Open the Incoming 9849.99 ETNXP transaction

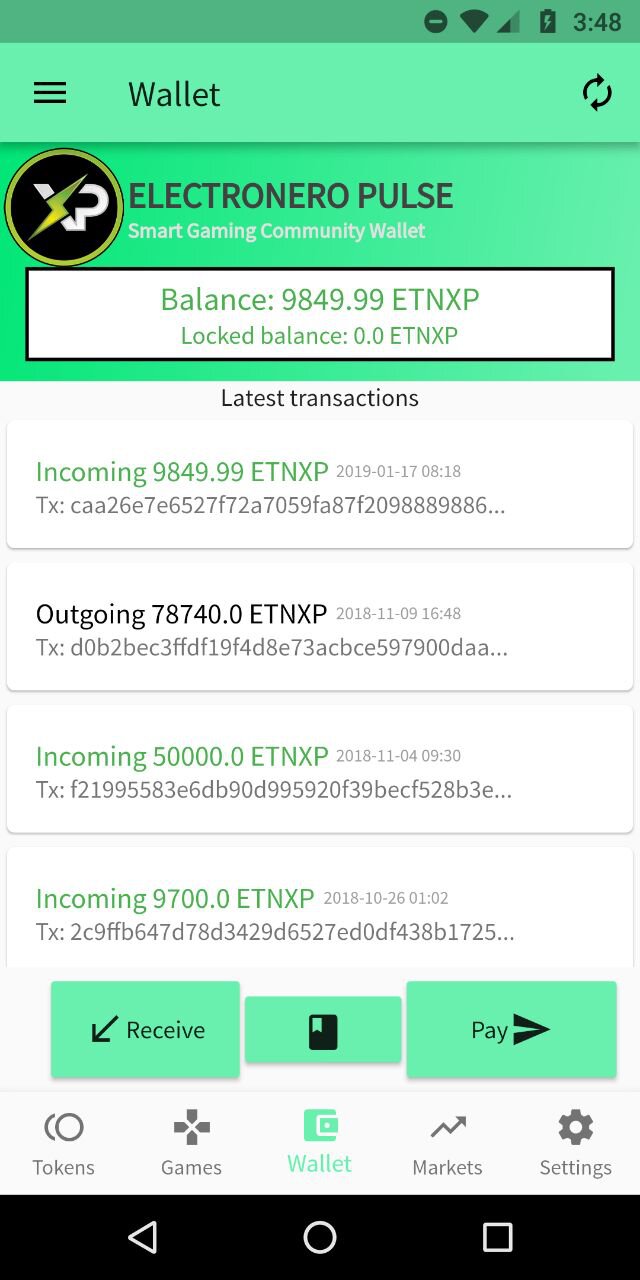pyautogui.click(x=320, y=485)
